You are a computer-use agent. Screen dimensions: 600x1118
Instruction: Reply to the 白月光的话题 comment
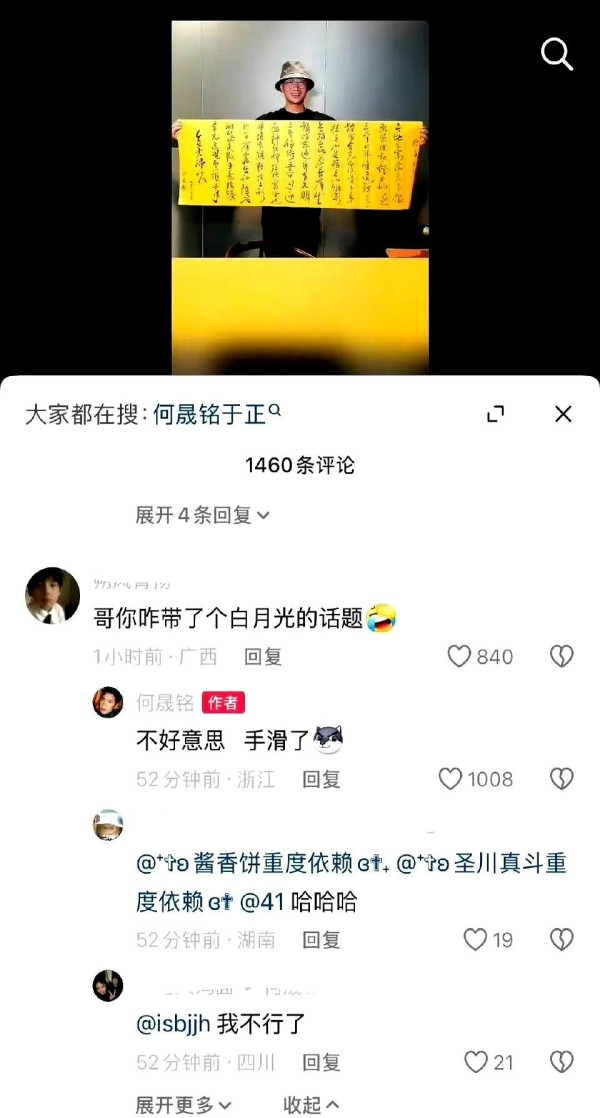tap(263, 657)
